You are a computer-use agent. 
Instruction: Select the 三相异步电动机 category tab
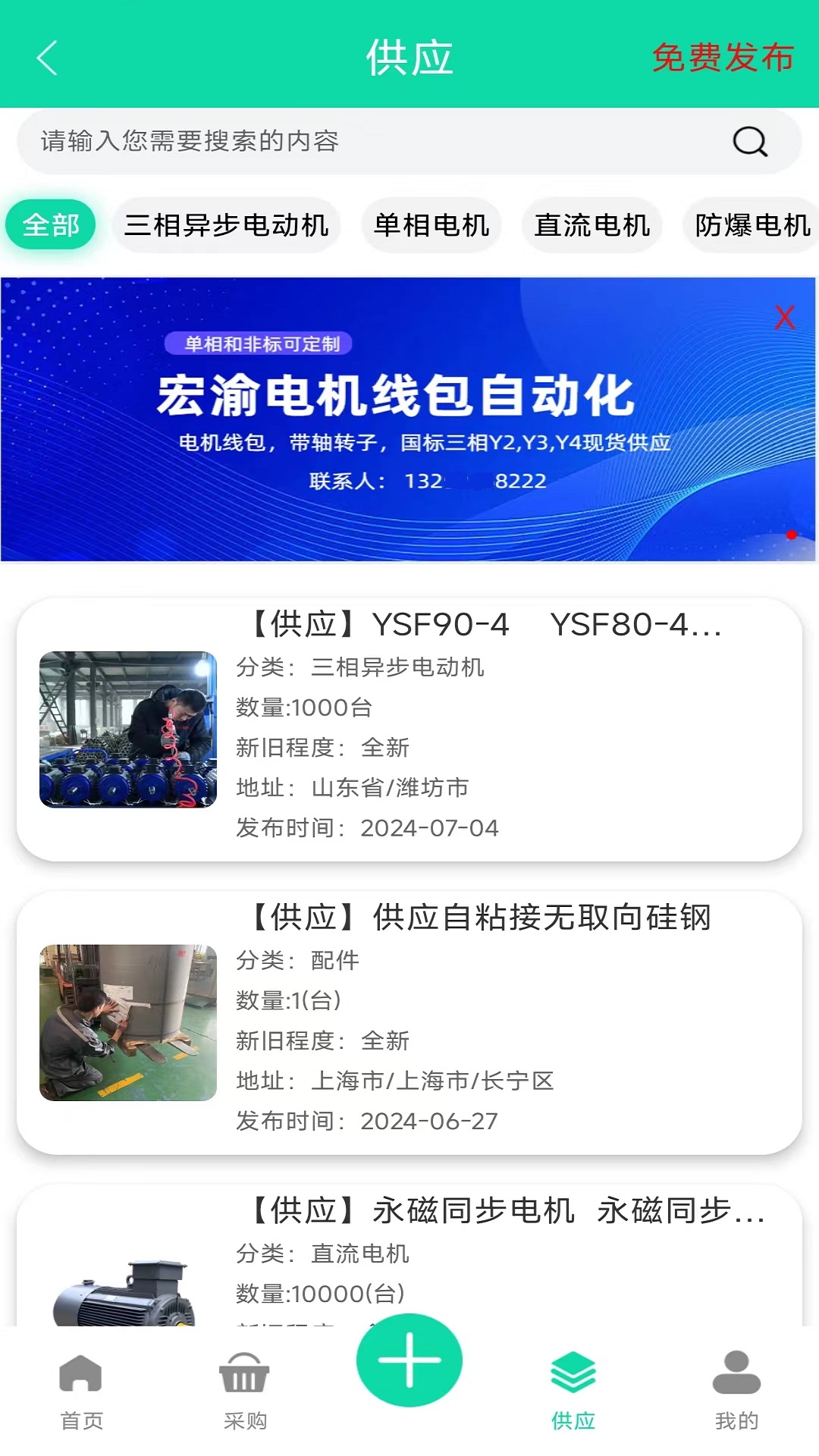(x=227, y=224)
